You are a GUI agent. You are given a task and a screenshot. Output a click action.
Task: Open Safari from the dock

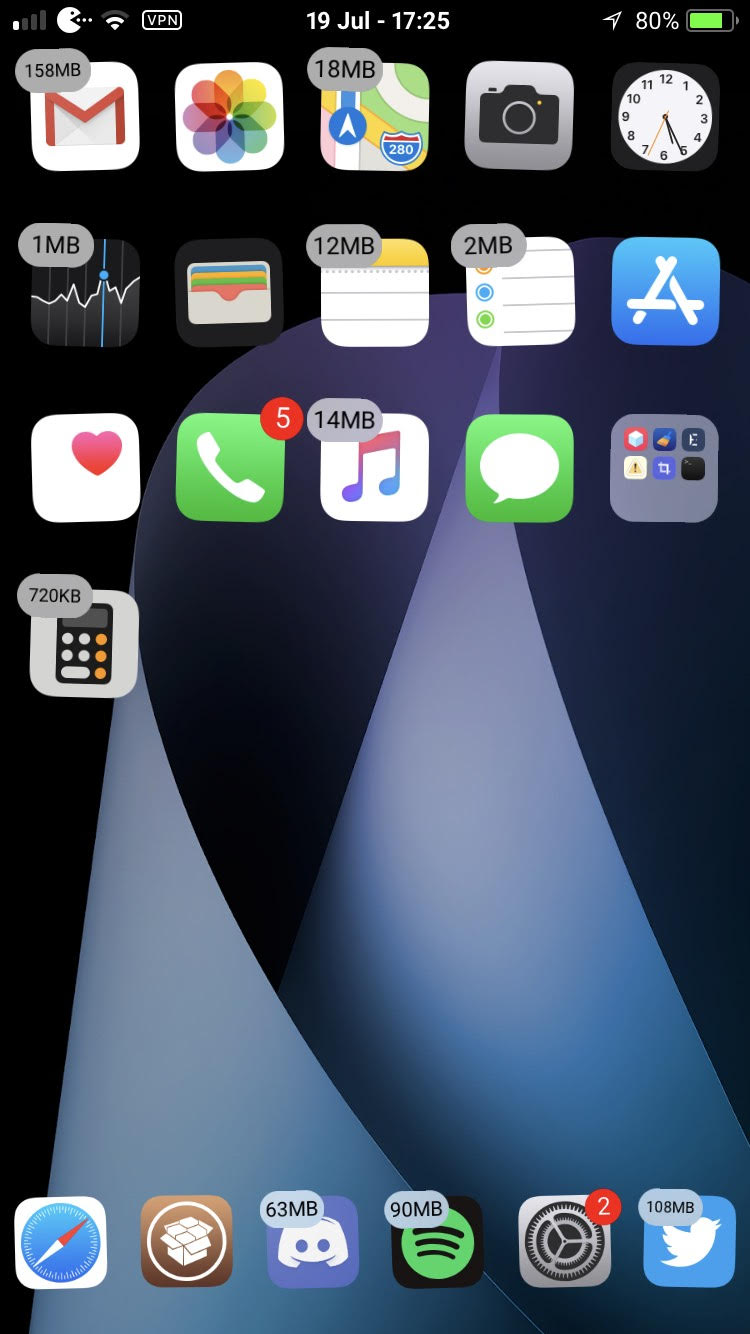click(x=60, y=1241)
